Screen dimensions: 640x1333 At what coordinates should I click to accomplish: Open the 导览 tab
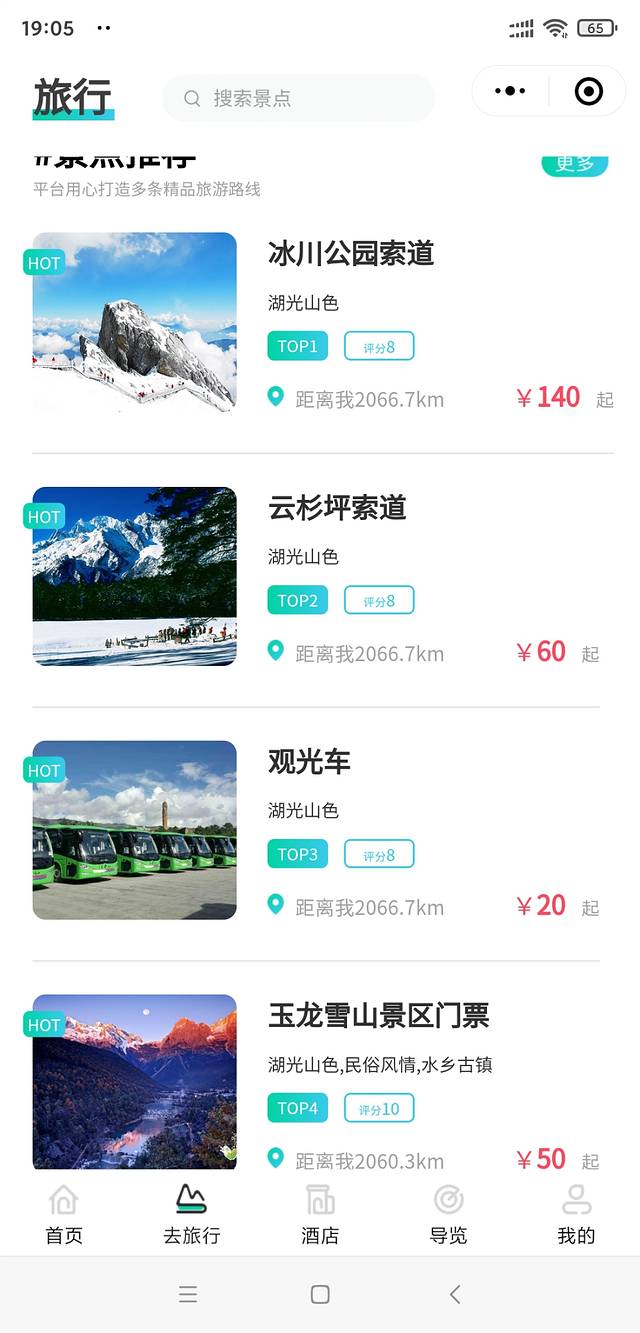click(x=448, y=1214)
